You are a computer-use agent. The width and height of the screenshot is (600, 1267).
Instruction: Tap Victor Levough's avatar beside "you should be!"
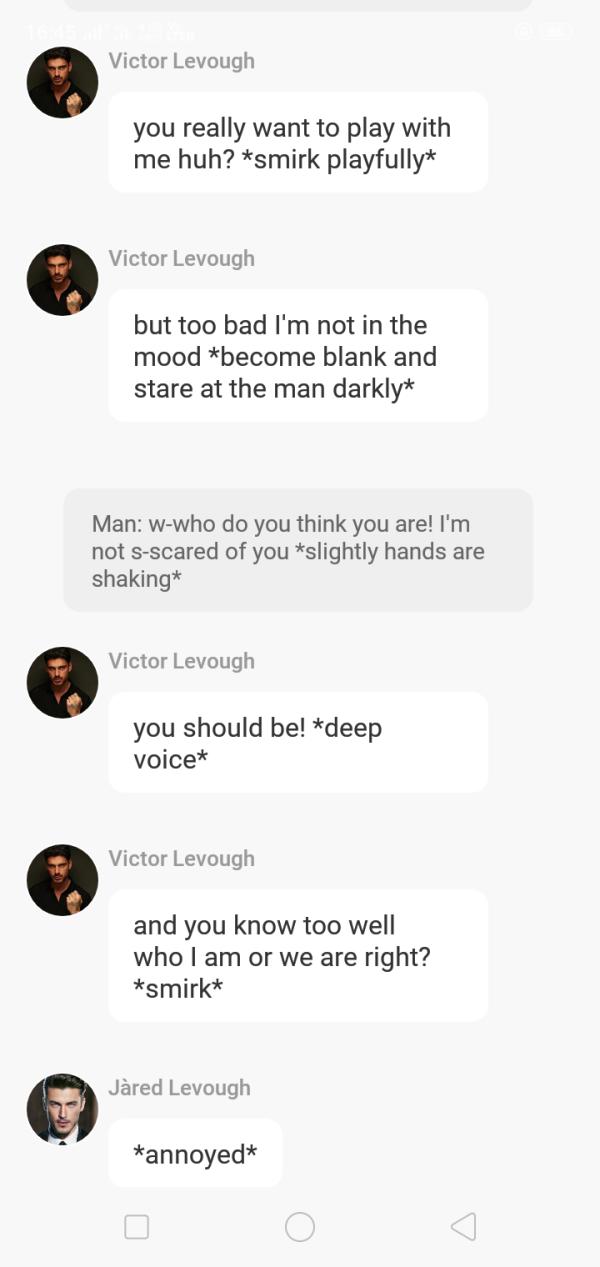point(62,682)
